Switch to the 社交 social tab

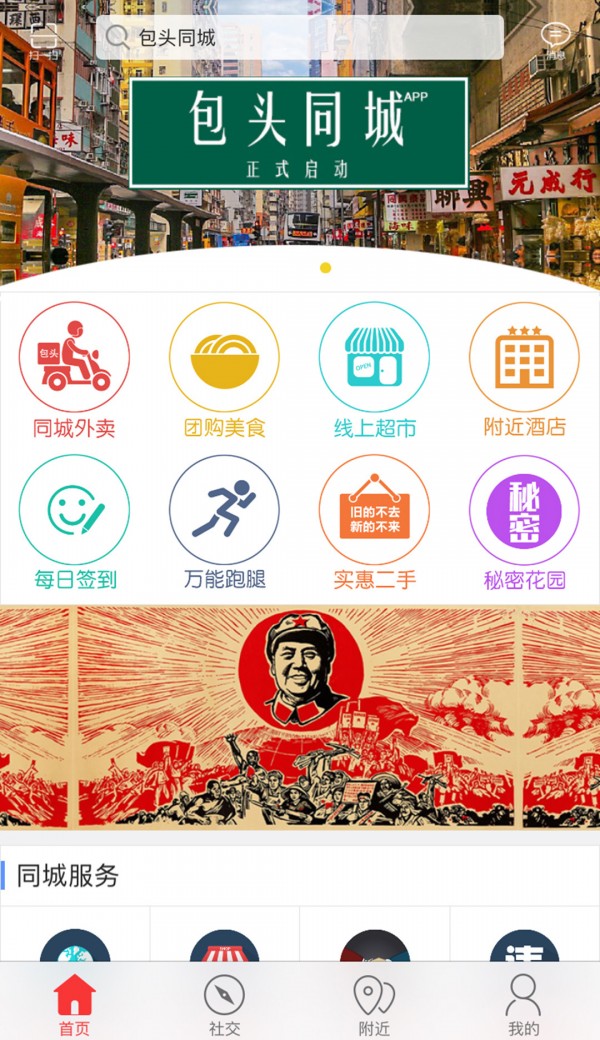point(224,1003)
